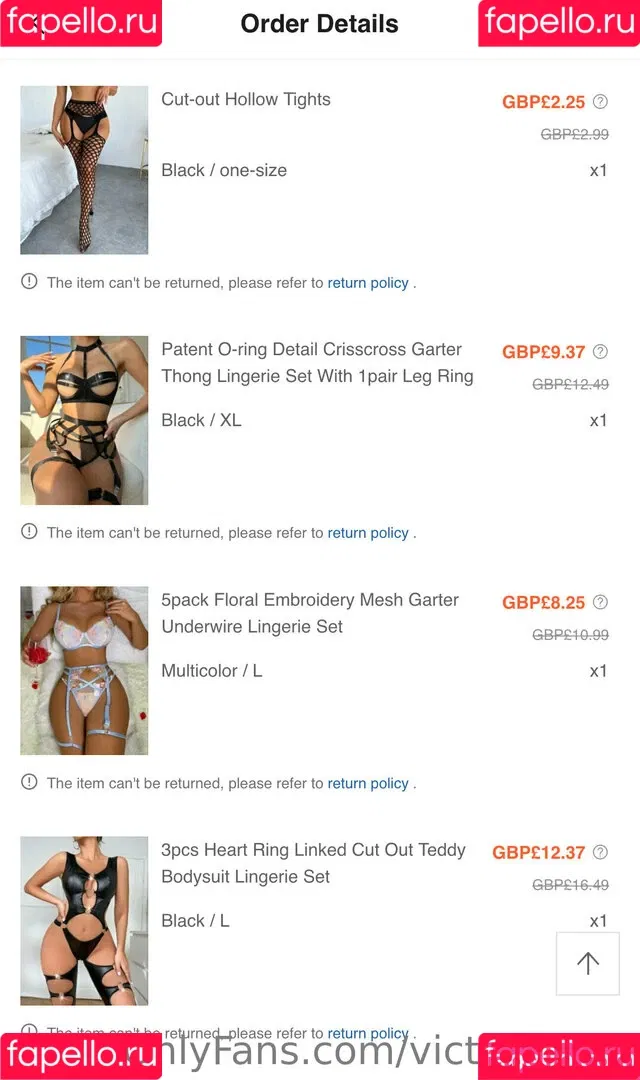Show price info for GBP£9.37 item
640x1080 pixels.
click(600, 351)
